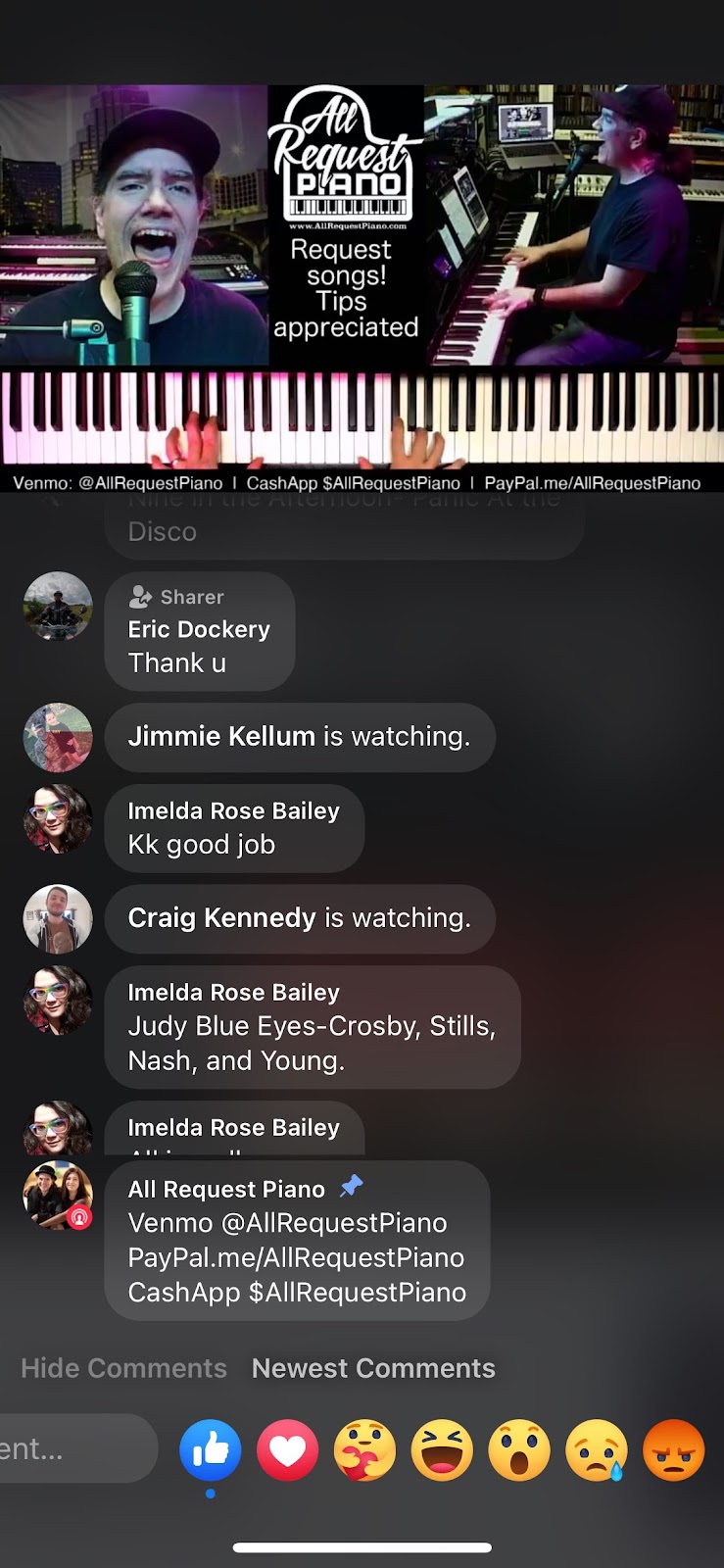React with the Sad crying emoji
Image resolution: width=724 pixels, height=1568 pixels.
pos(597,1449)
